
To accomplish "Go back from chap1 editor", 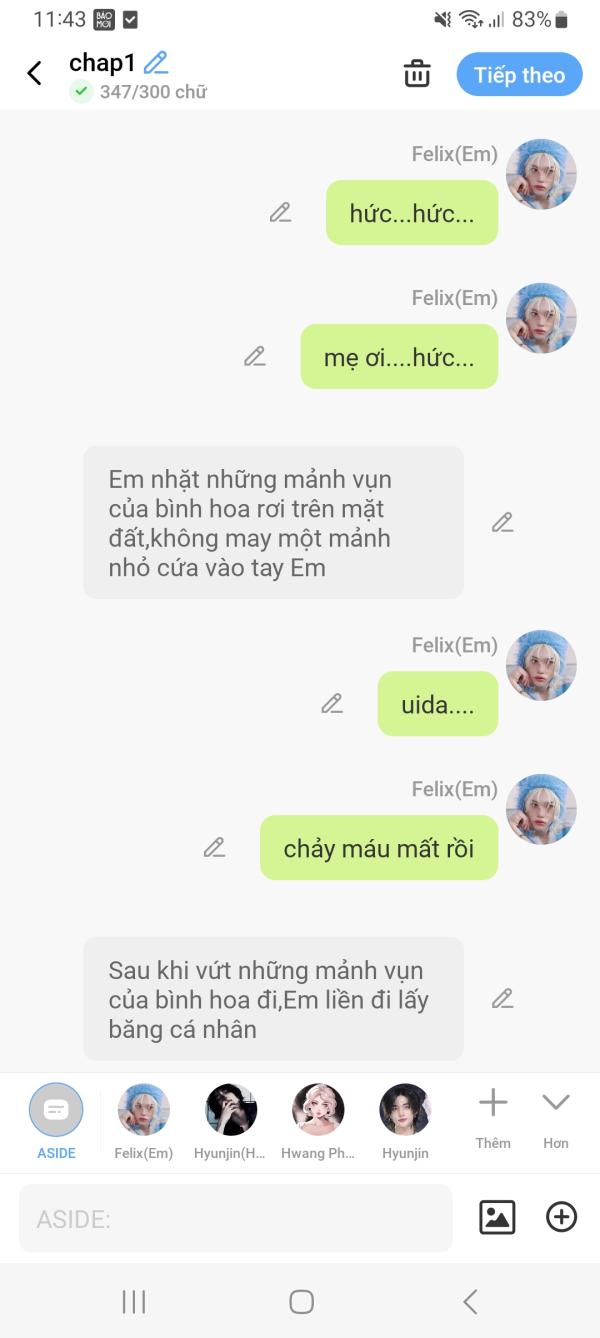I will 35,74.
